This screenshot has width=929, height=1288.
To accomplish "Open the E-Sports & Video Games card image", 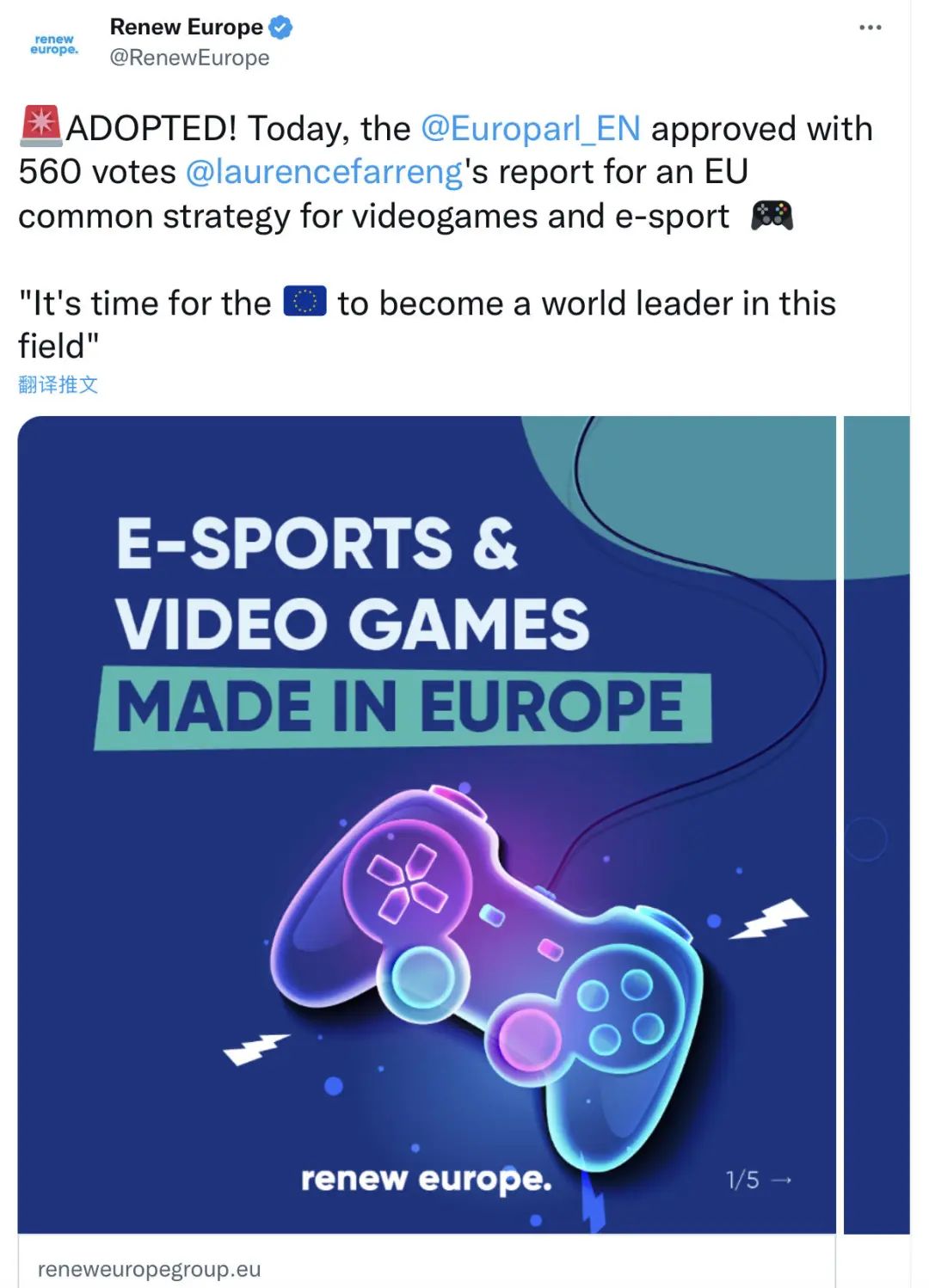I will [426, 824].
